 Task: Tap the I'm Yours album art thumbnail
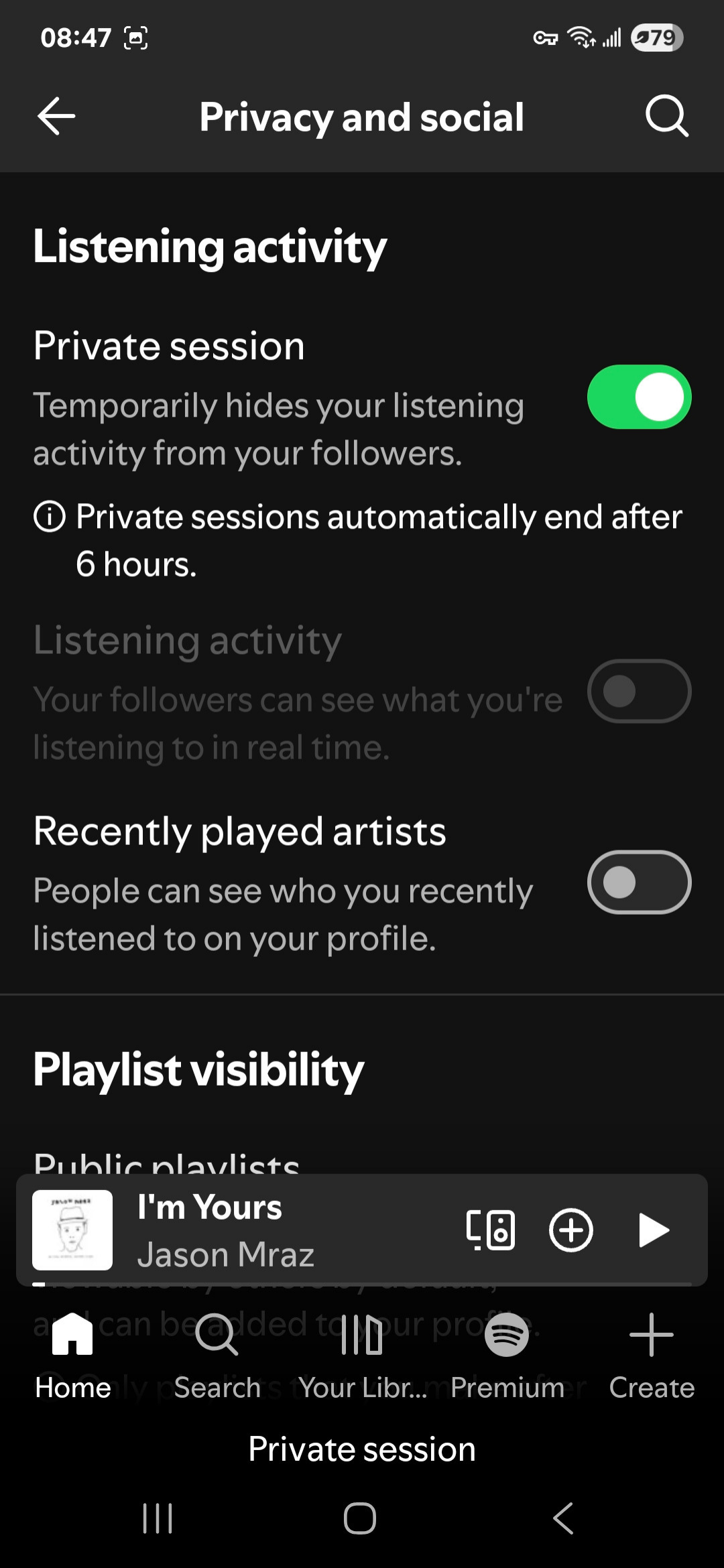(x=72, y=1230)
